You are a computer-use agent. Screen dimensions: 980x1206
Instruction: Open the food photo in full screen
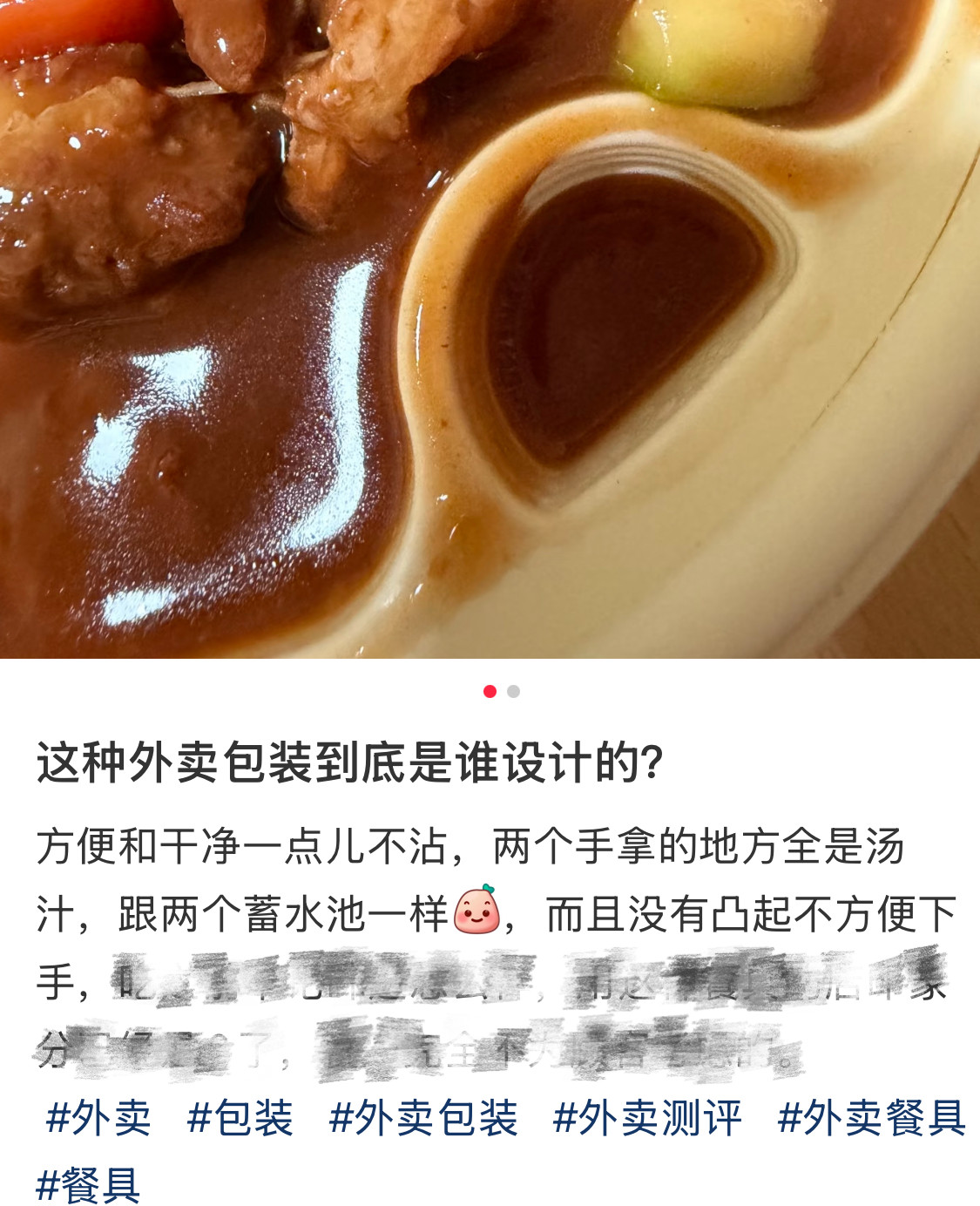(488, 331)
